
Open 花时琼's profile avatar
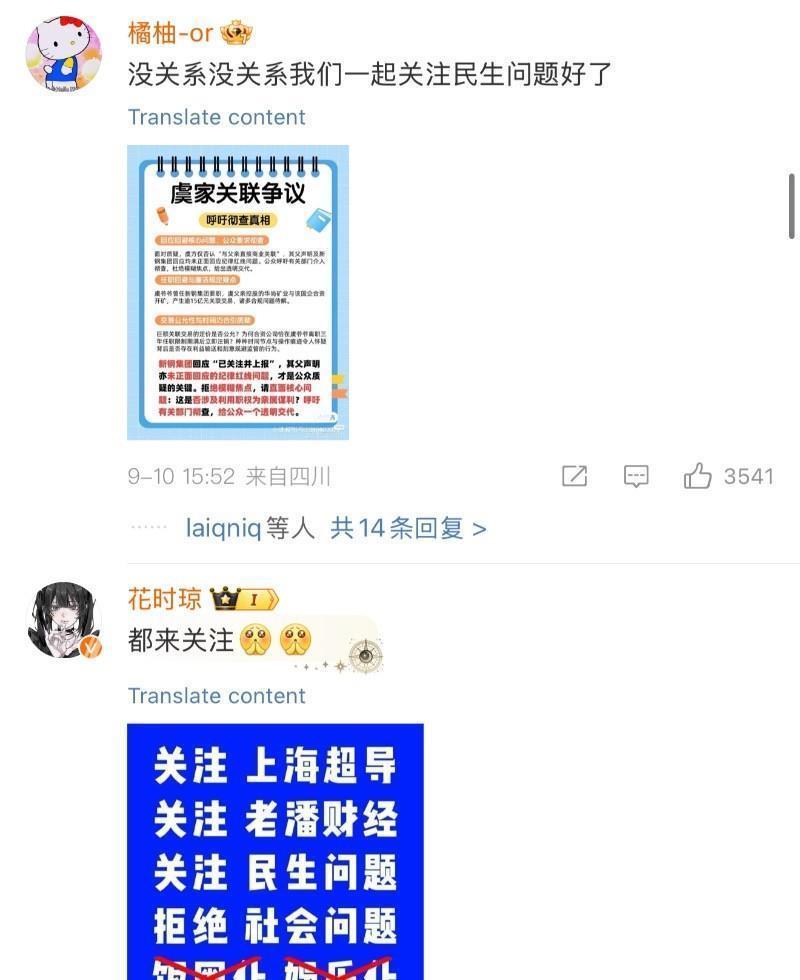[x=63, y=620]
